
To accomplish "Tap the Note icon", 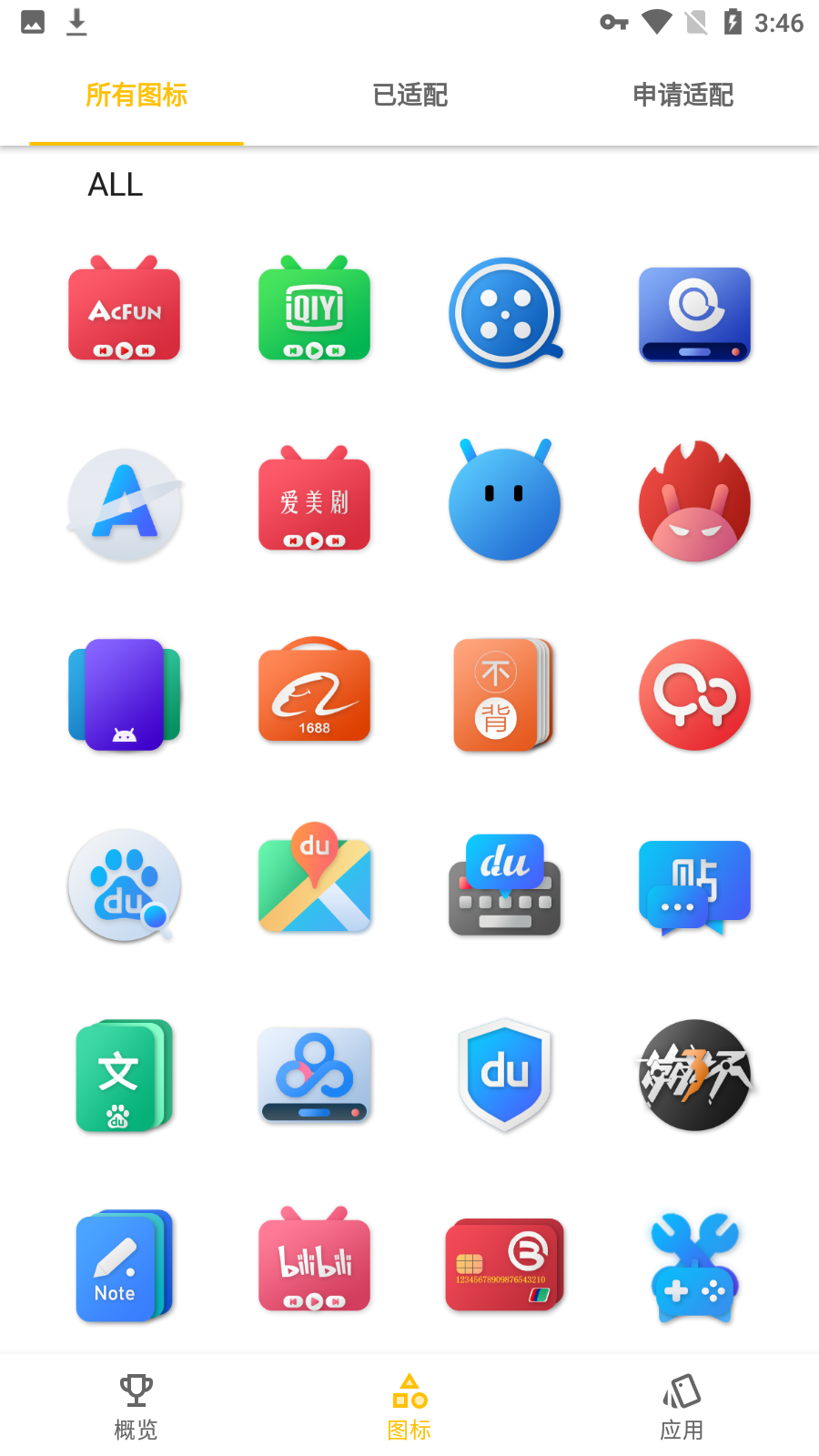I will (x=124, y=1266).
